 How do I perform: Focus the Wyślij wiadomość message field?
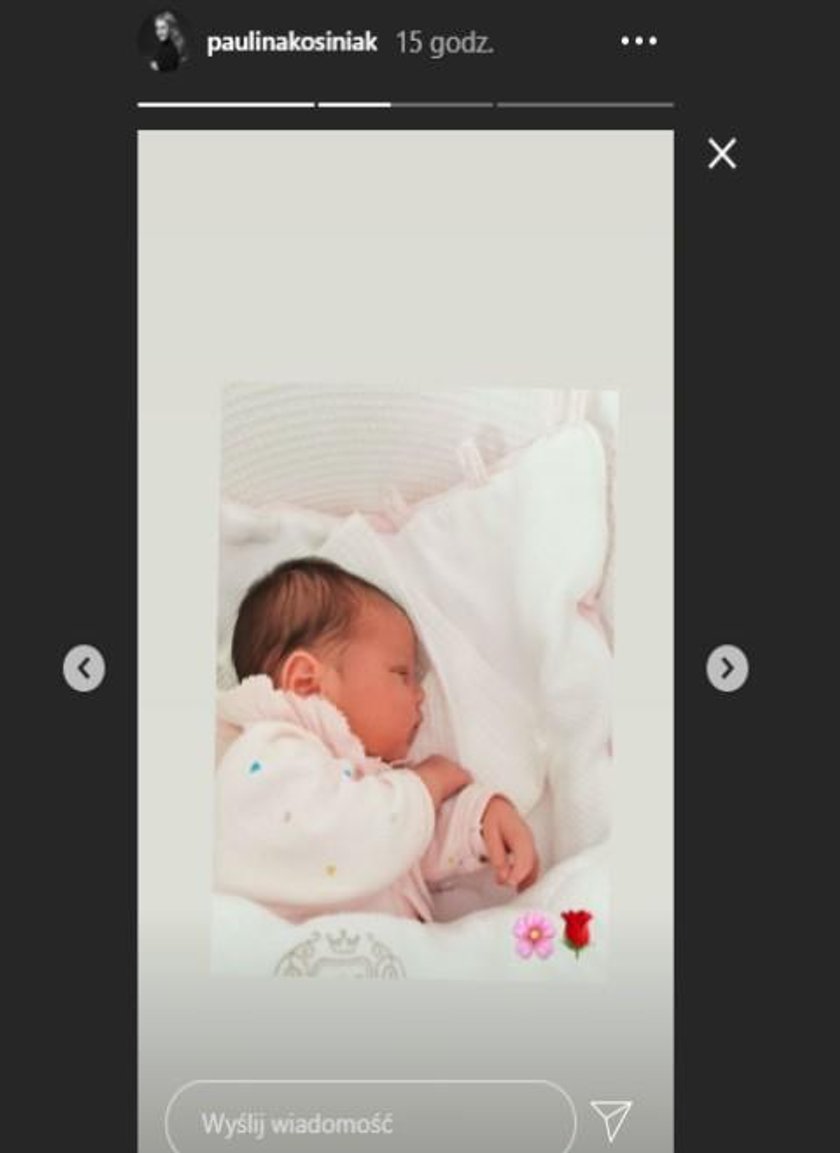[x=370, y=1122]
